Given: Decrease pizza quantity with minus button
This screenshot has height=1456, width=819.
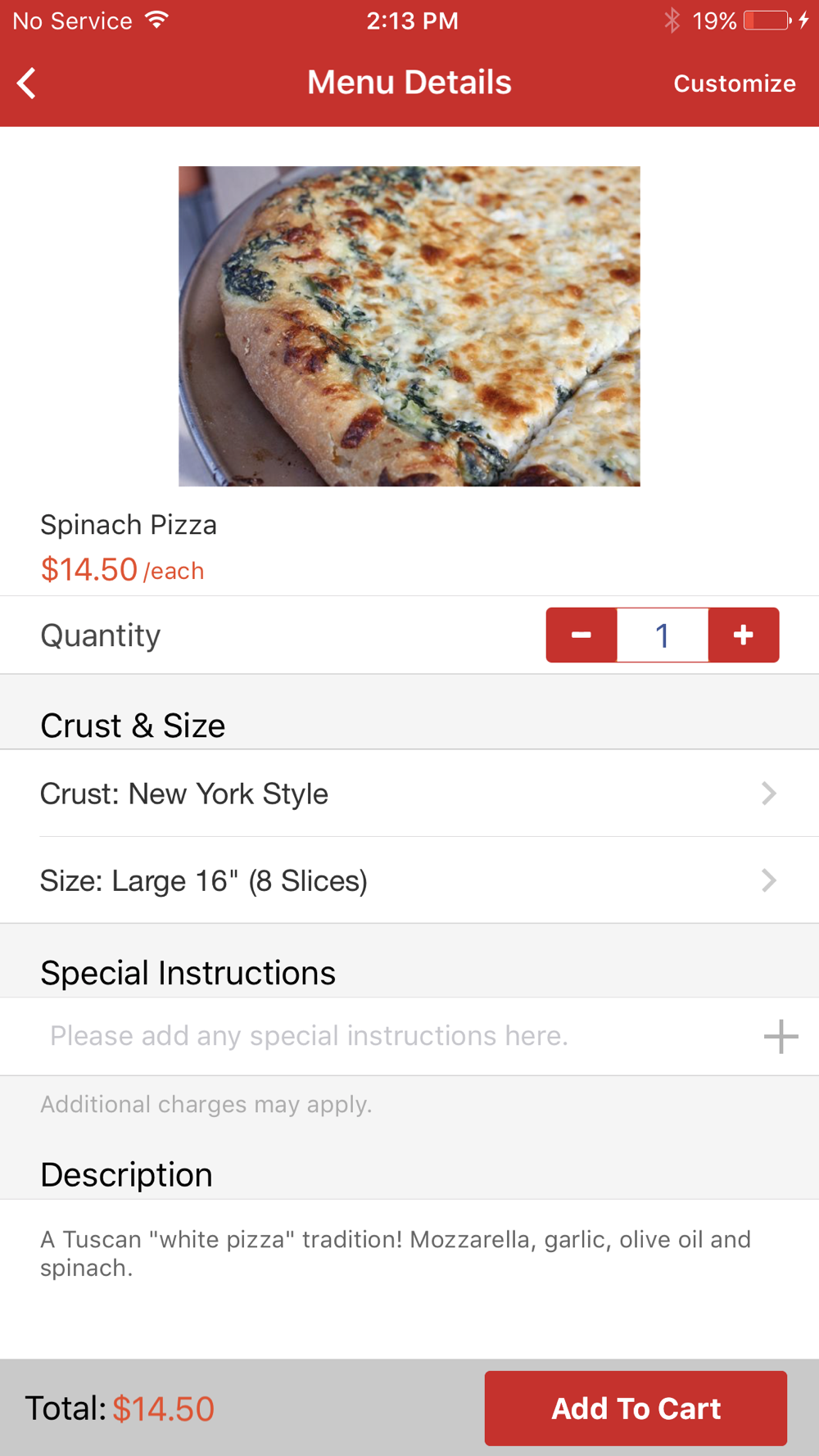Looking at the screenshot, I should [x=581, y=635].
